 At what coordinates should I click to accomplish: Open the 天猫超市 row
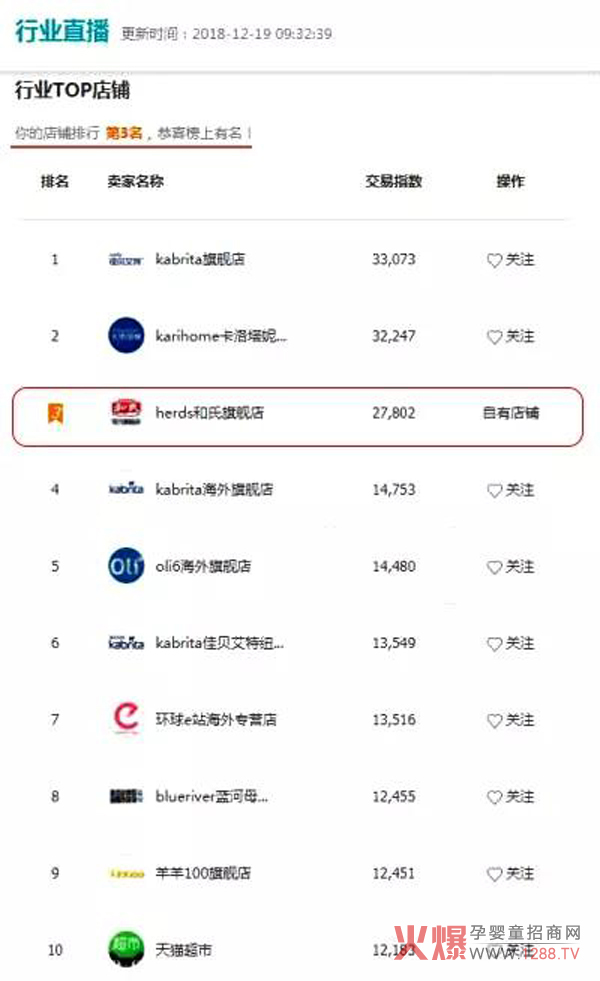click(183, 950)
